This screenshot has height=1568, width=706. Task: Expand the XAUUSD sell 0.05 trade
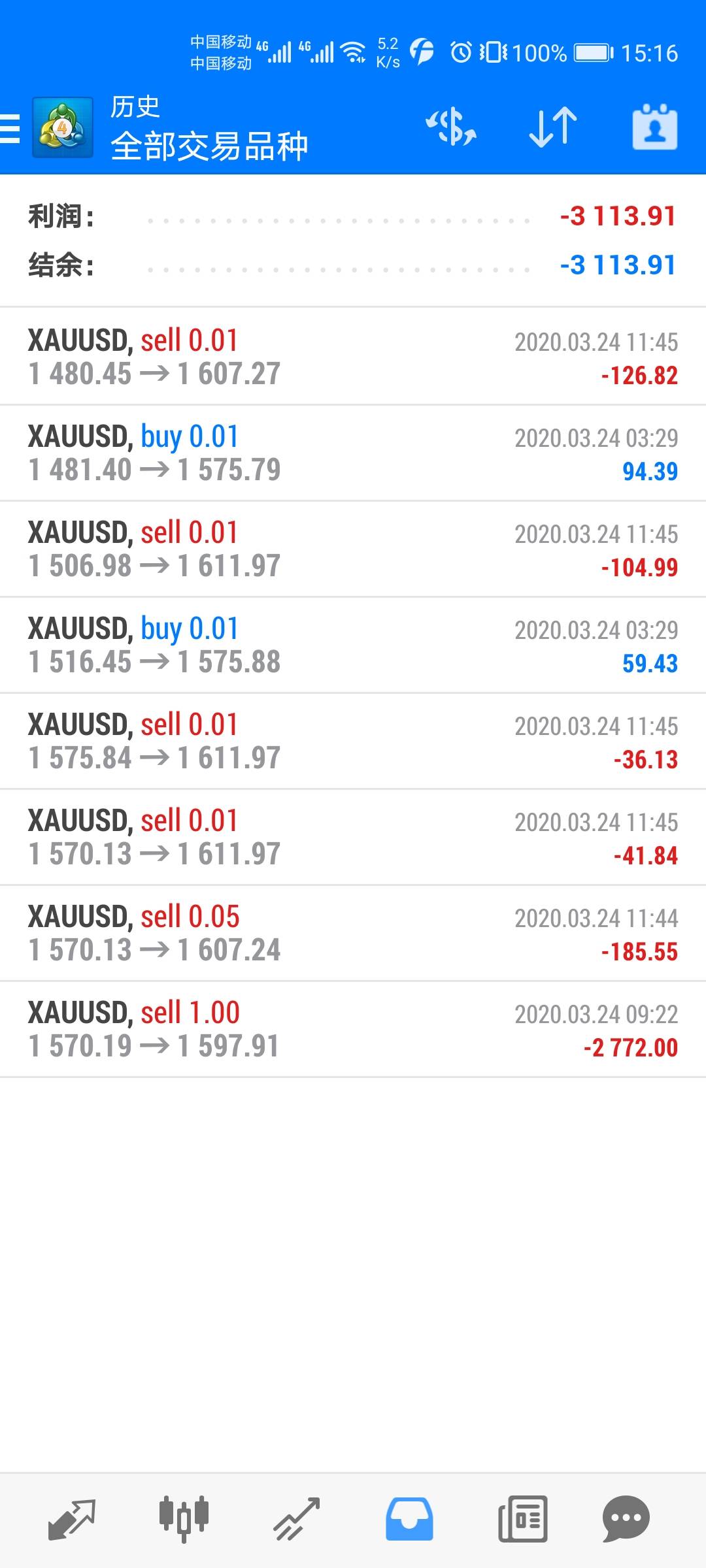click(x=353, y=934)
